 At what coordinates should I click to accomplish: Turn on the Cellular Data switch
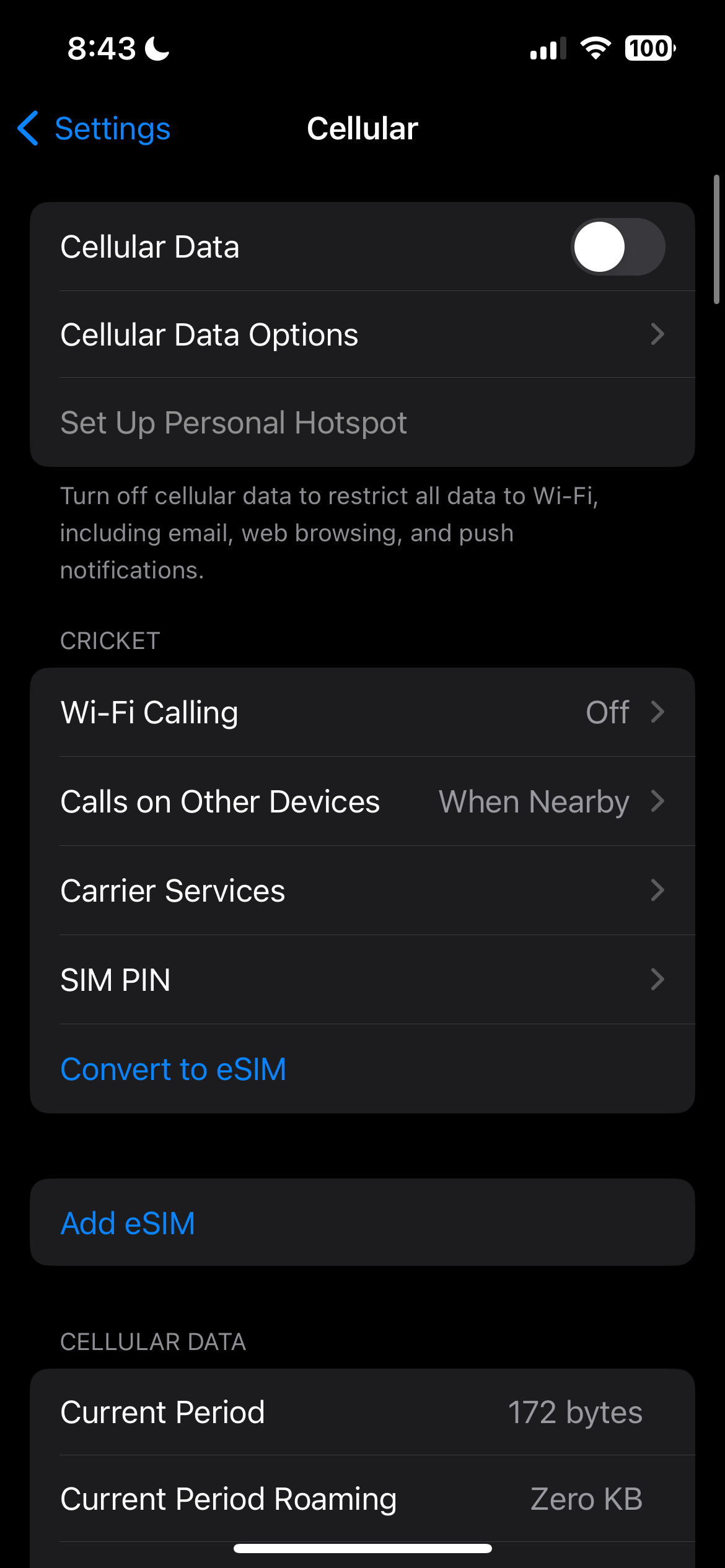(617, 247)
